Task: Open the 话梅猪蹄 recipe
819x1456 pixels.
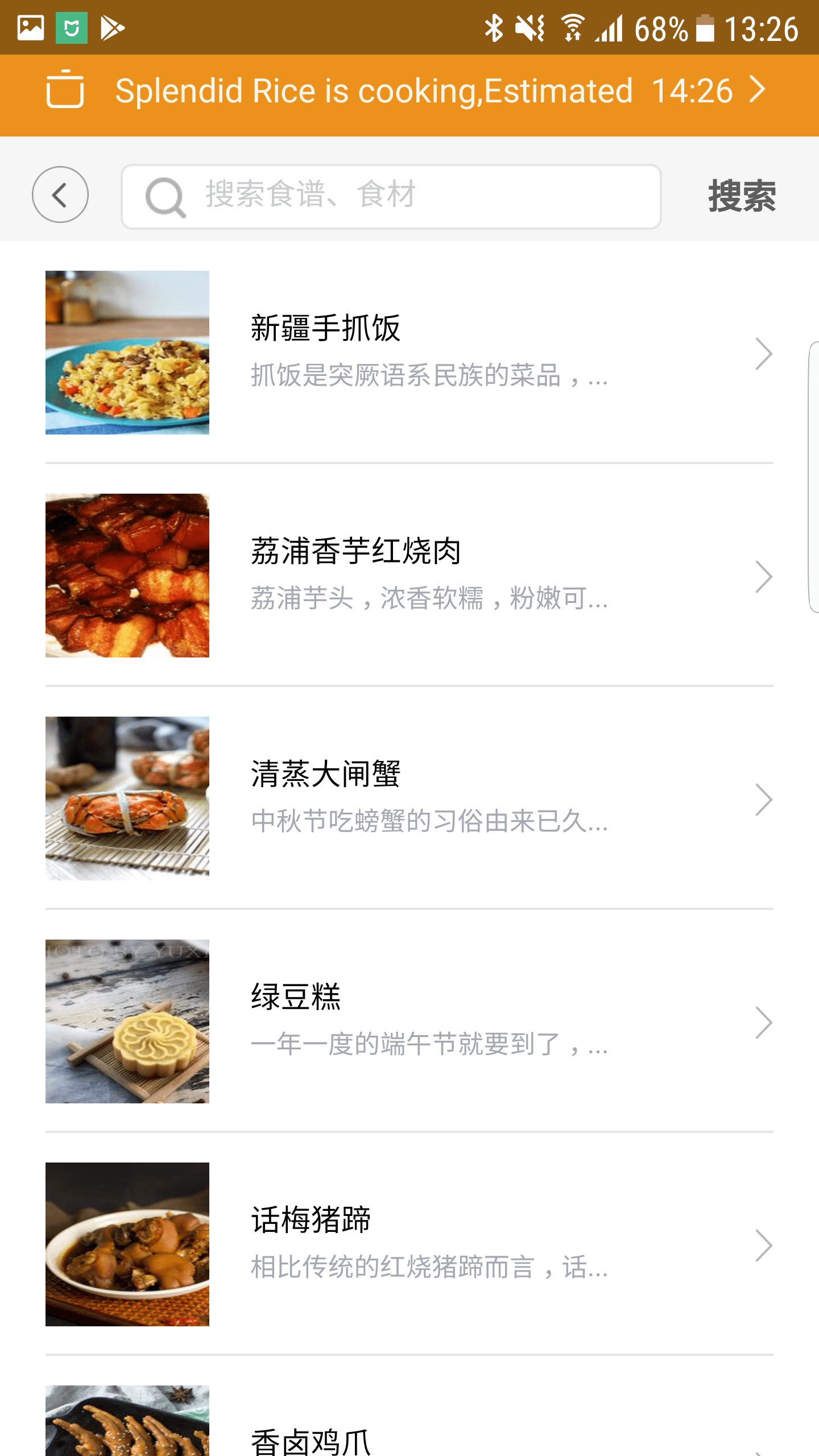Action: 409,1244
